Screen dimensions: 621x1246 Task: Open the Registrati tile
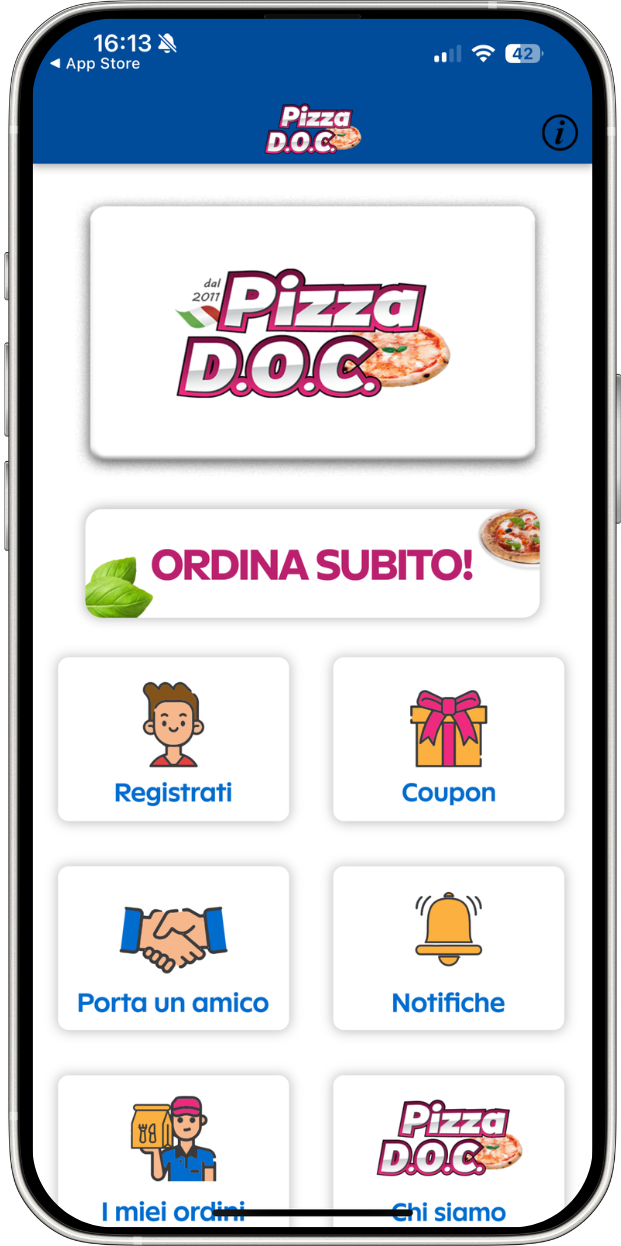pyautogui.click(x=173, y=739)
